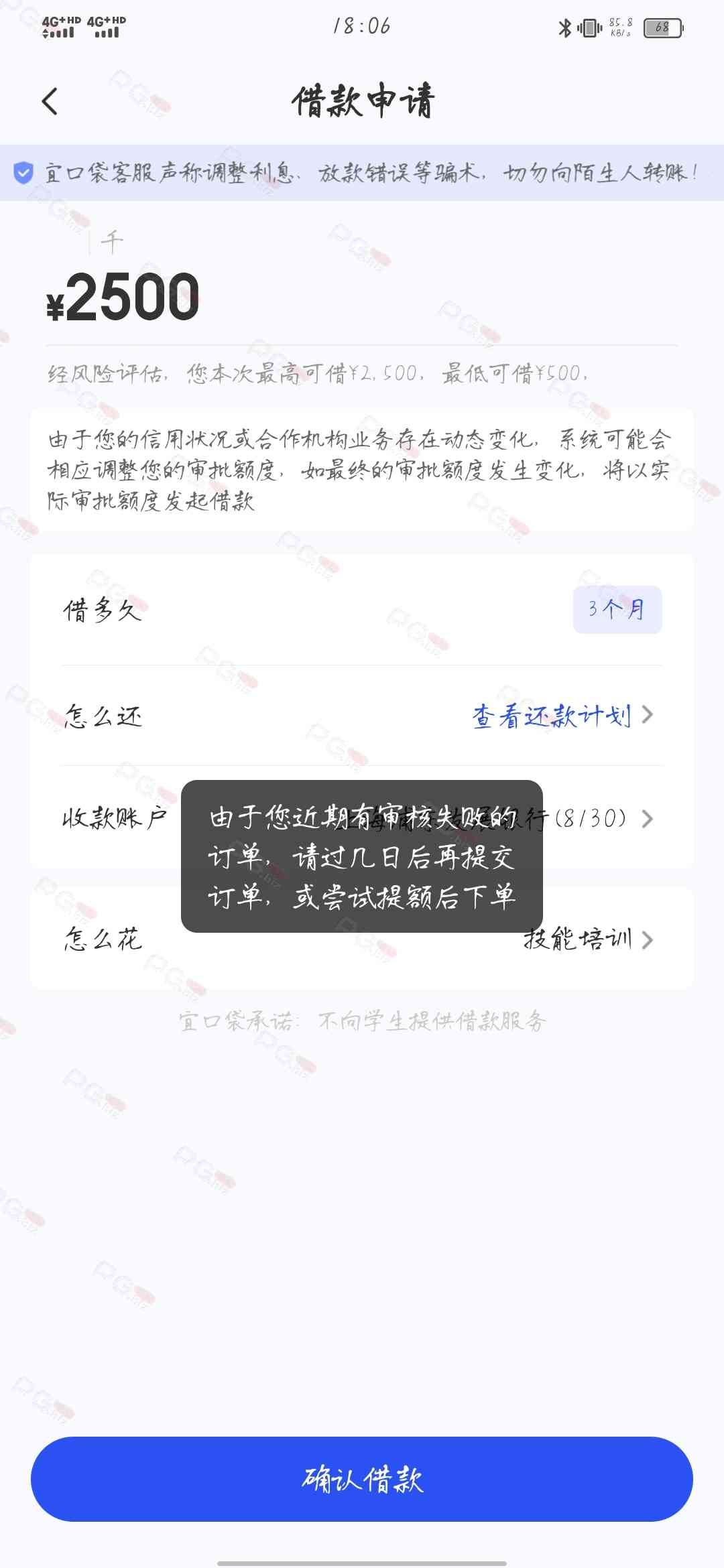This screenshot has width=724, height=1568.
Task: Tap the 确认借款 confirm button
Action: (x=362, y=1479)
